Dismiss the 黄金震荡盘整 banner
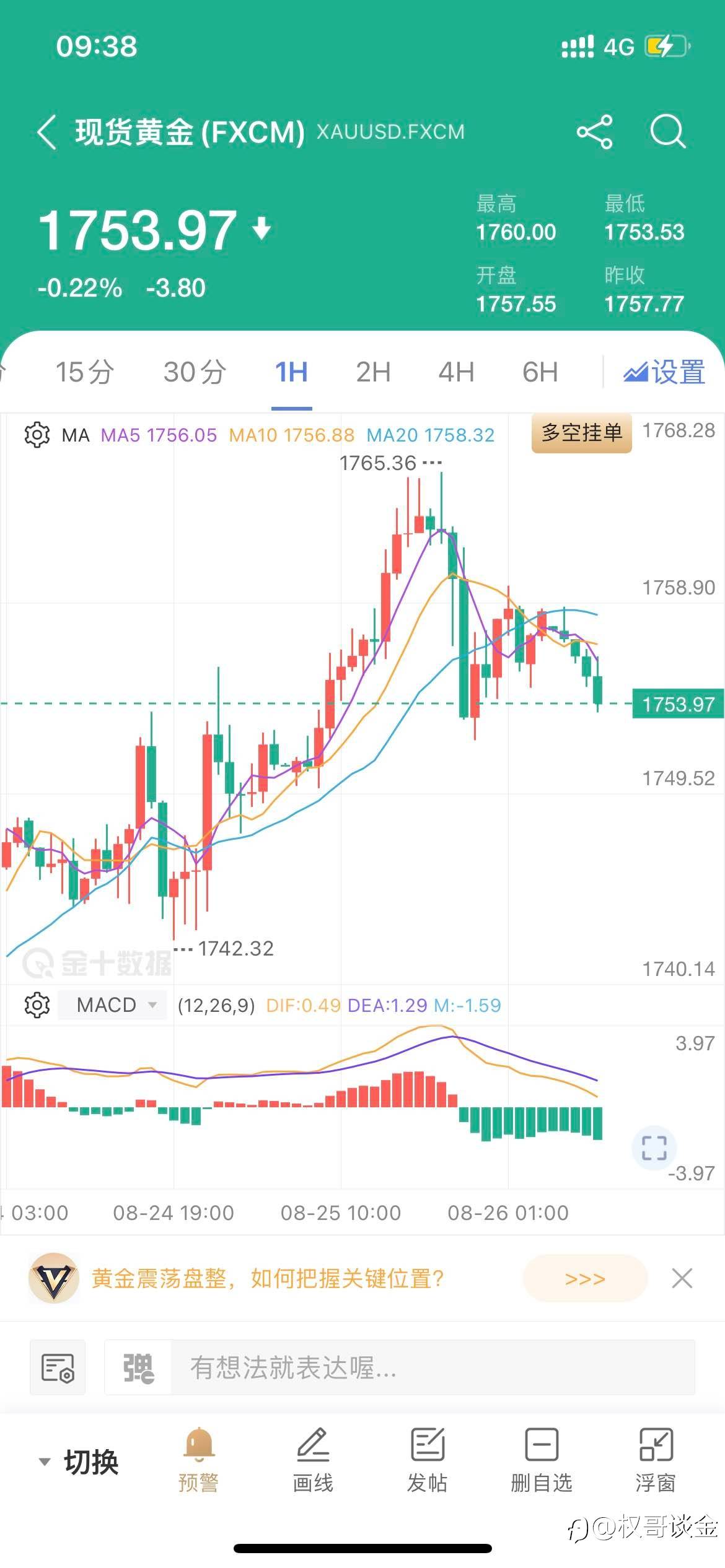 (x=682, y=1278)
